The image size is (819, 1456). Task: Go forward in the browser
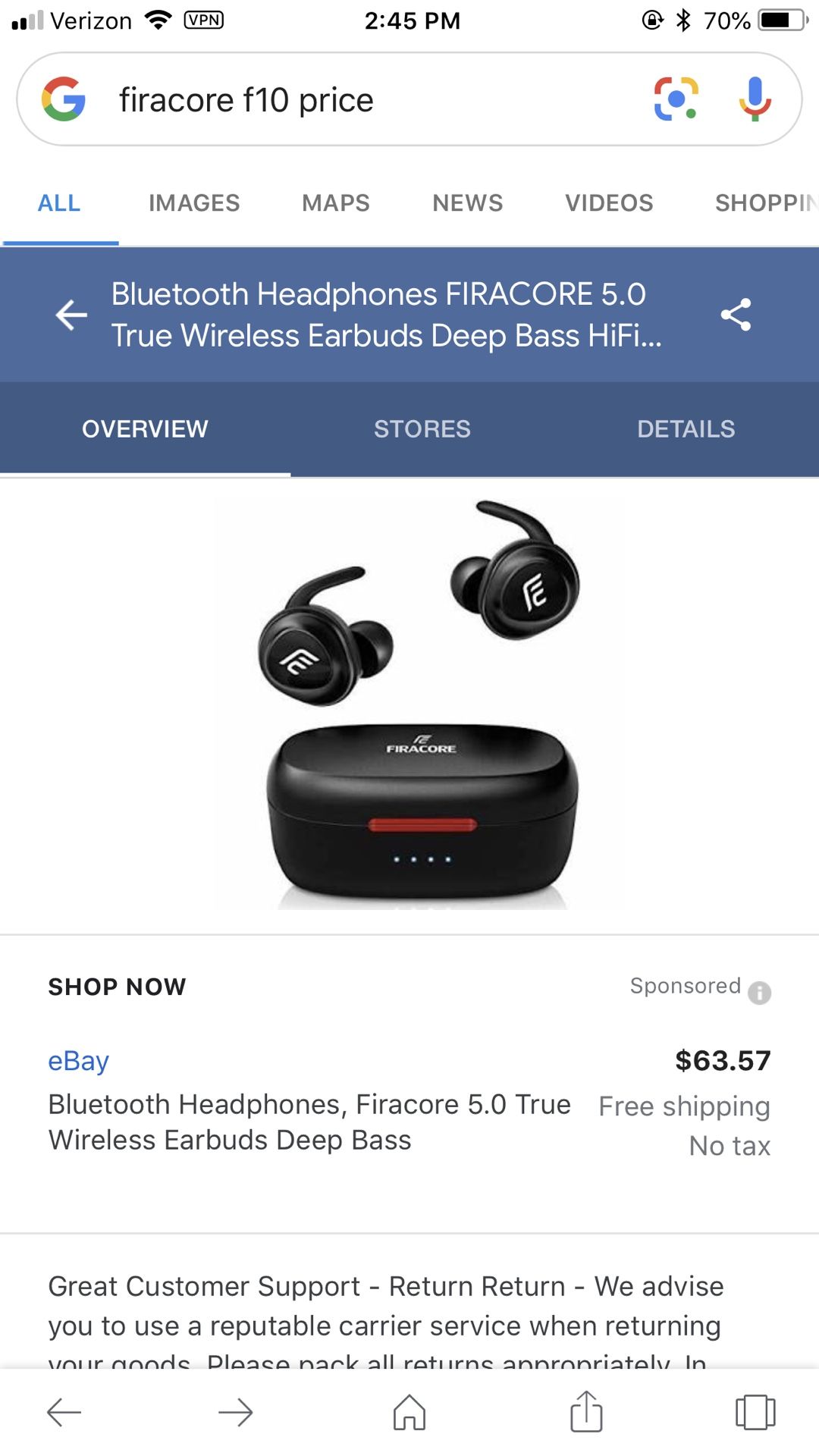[235, 1413]
